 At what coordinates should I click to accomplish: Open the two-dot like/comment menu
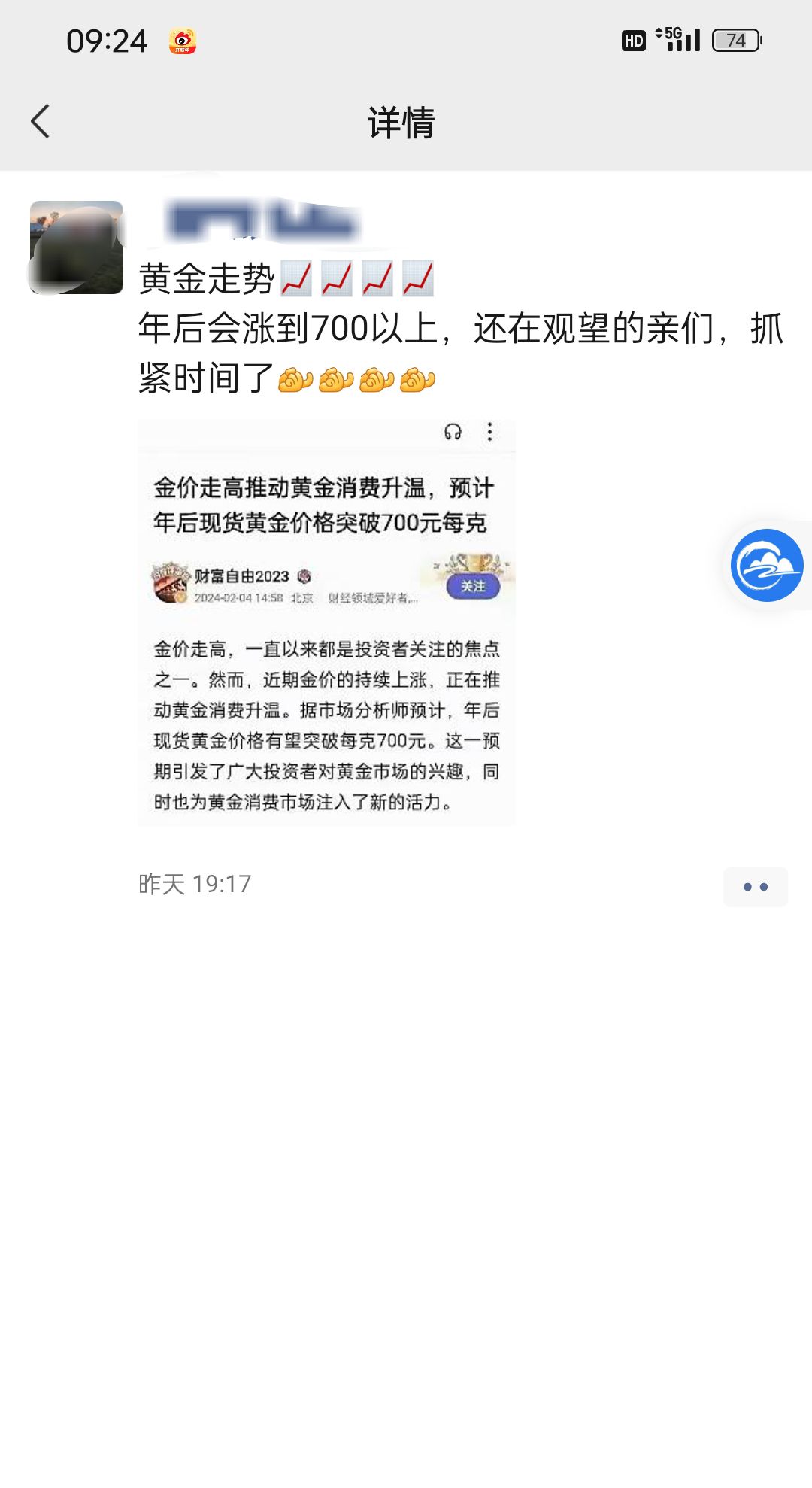point(756,887)
